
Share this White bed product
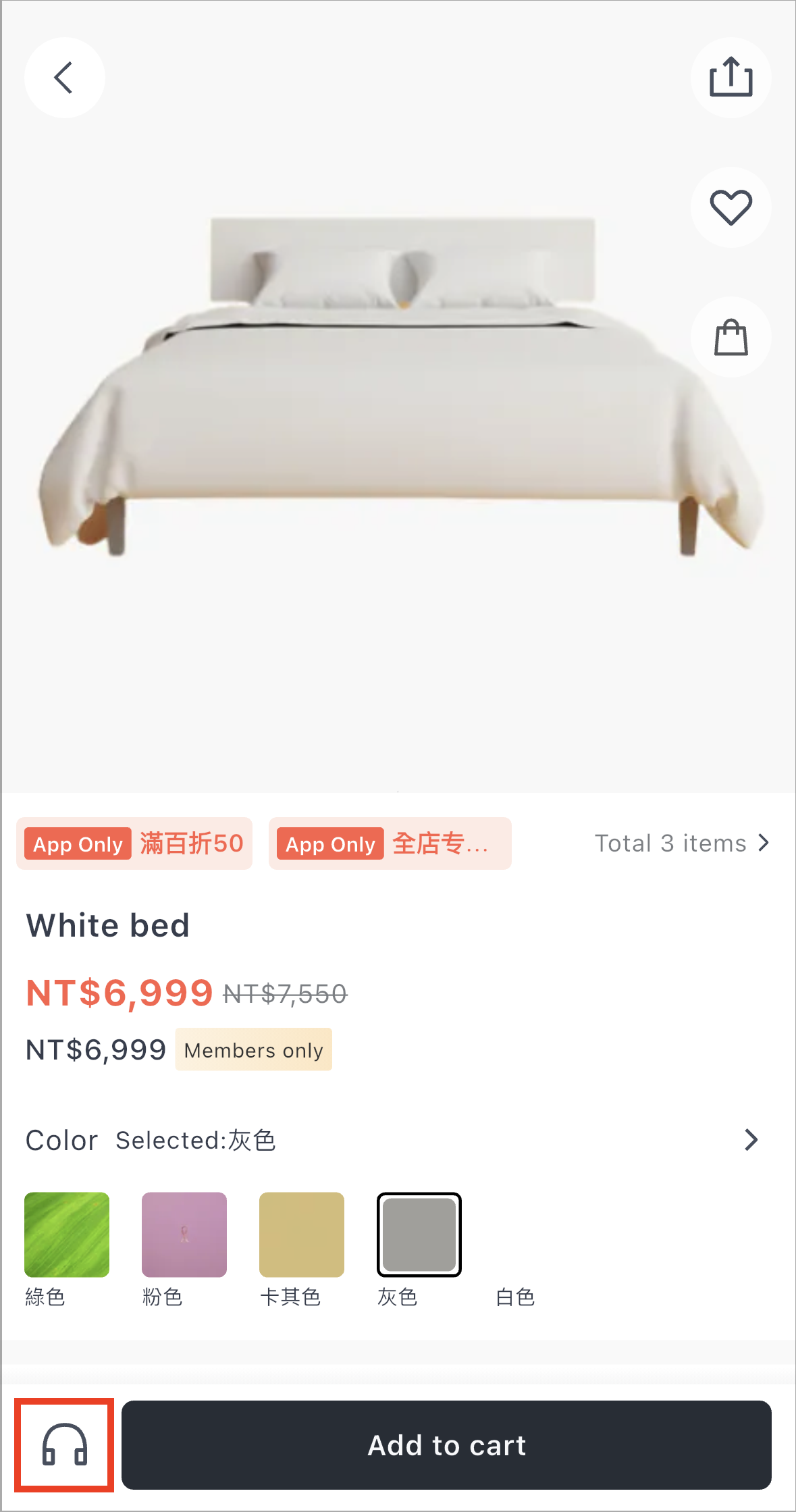[x=731, y=78]
